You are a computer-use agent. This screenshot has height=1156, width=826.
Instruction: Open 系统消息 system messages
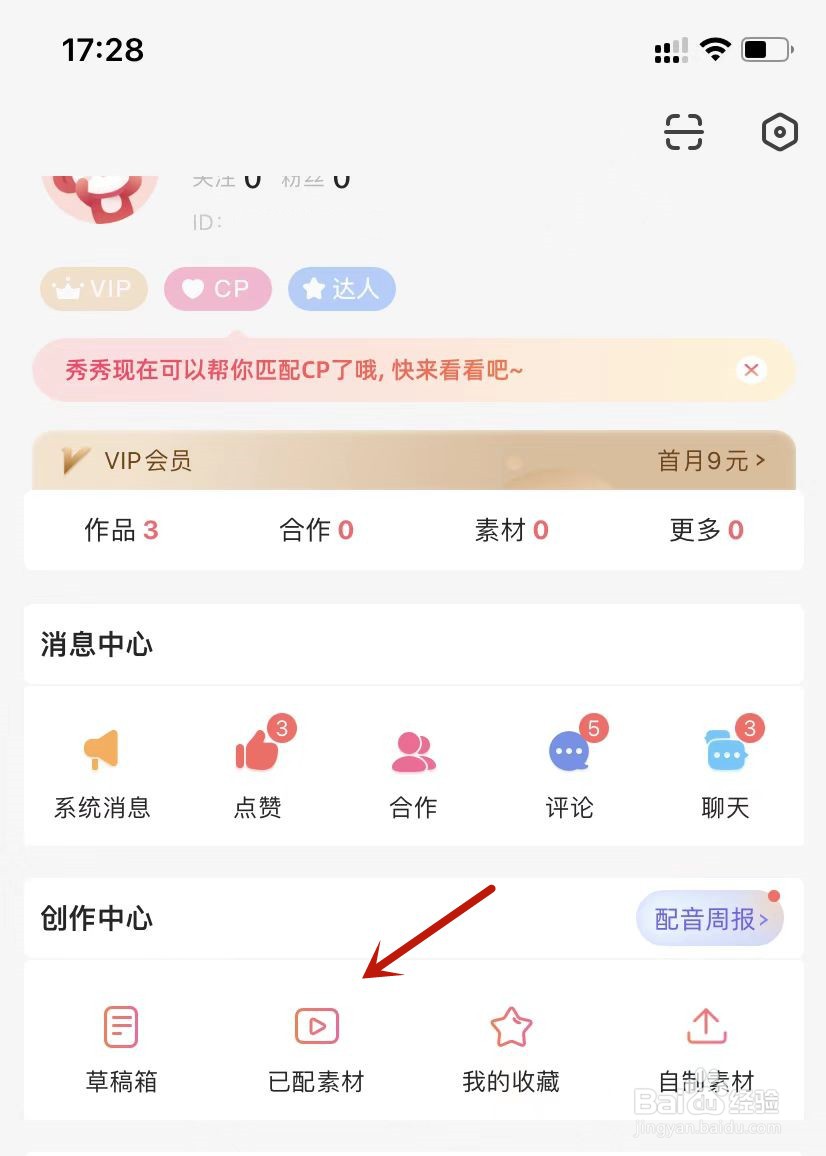(101, 770)
